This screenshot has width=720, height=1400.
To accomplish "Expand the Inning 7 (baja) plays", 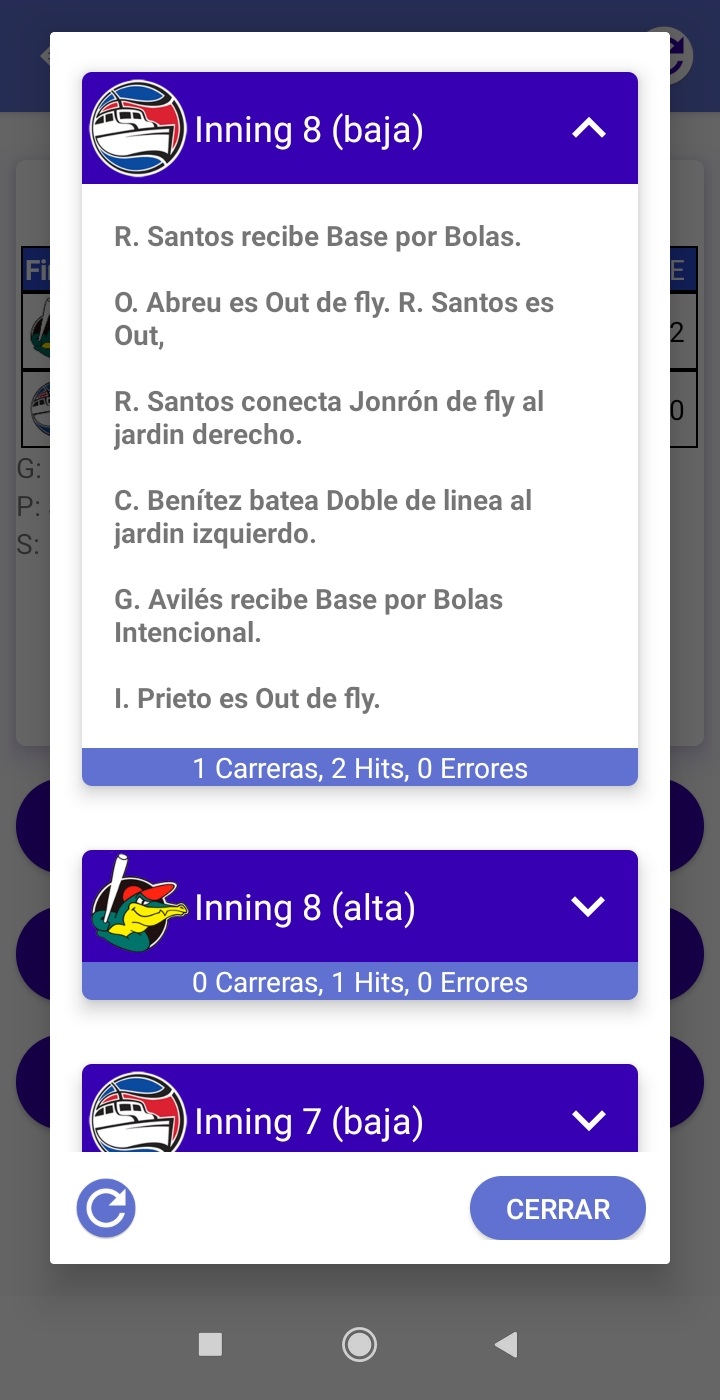I will [588, 1120].
